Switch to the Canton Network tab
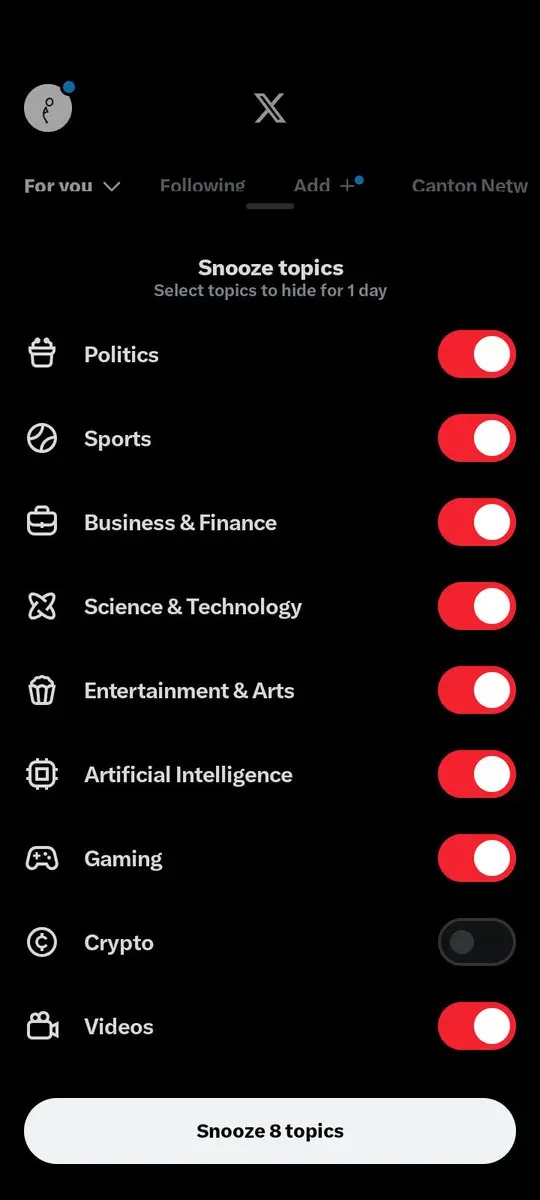This screenshot has height=1200, width=540. [470, 186]
